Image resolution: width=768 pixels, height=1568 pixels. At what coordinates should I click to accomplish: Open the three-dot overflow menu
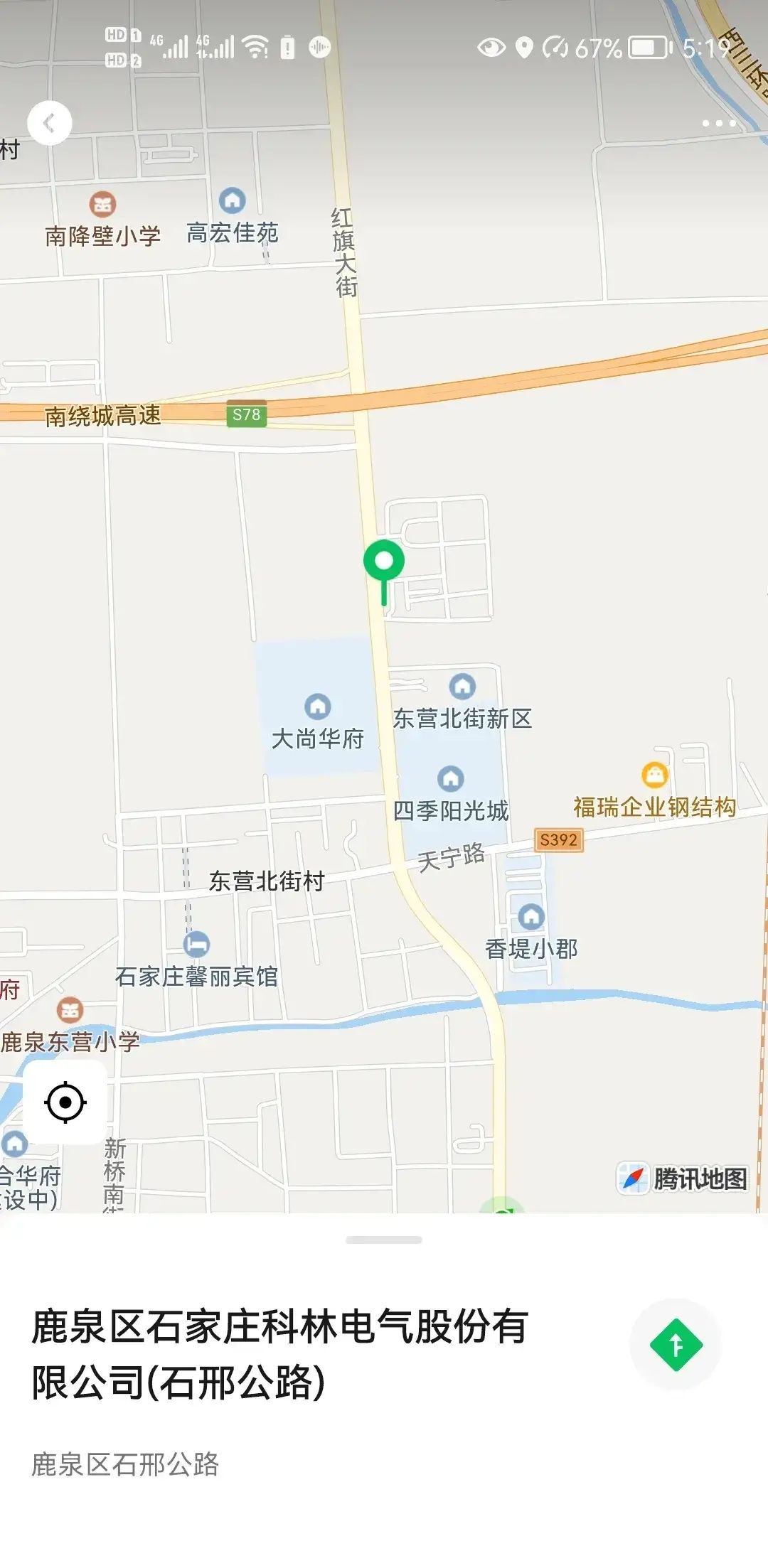718,124
